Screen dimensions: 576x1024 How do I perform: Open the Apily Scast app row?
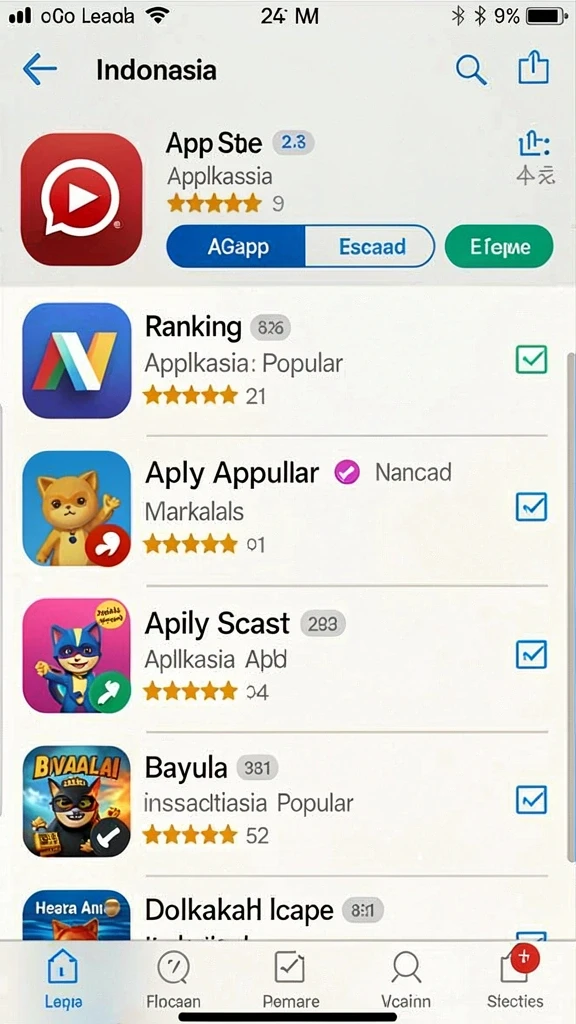pyautogui.click(x=288, y=656)
